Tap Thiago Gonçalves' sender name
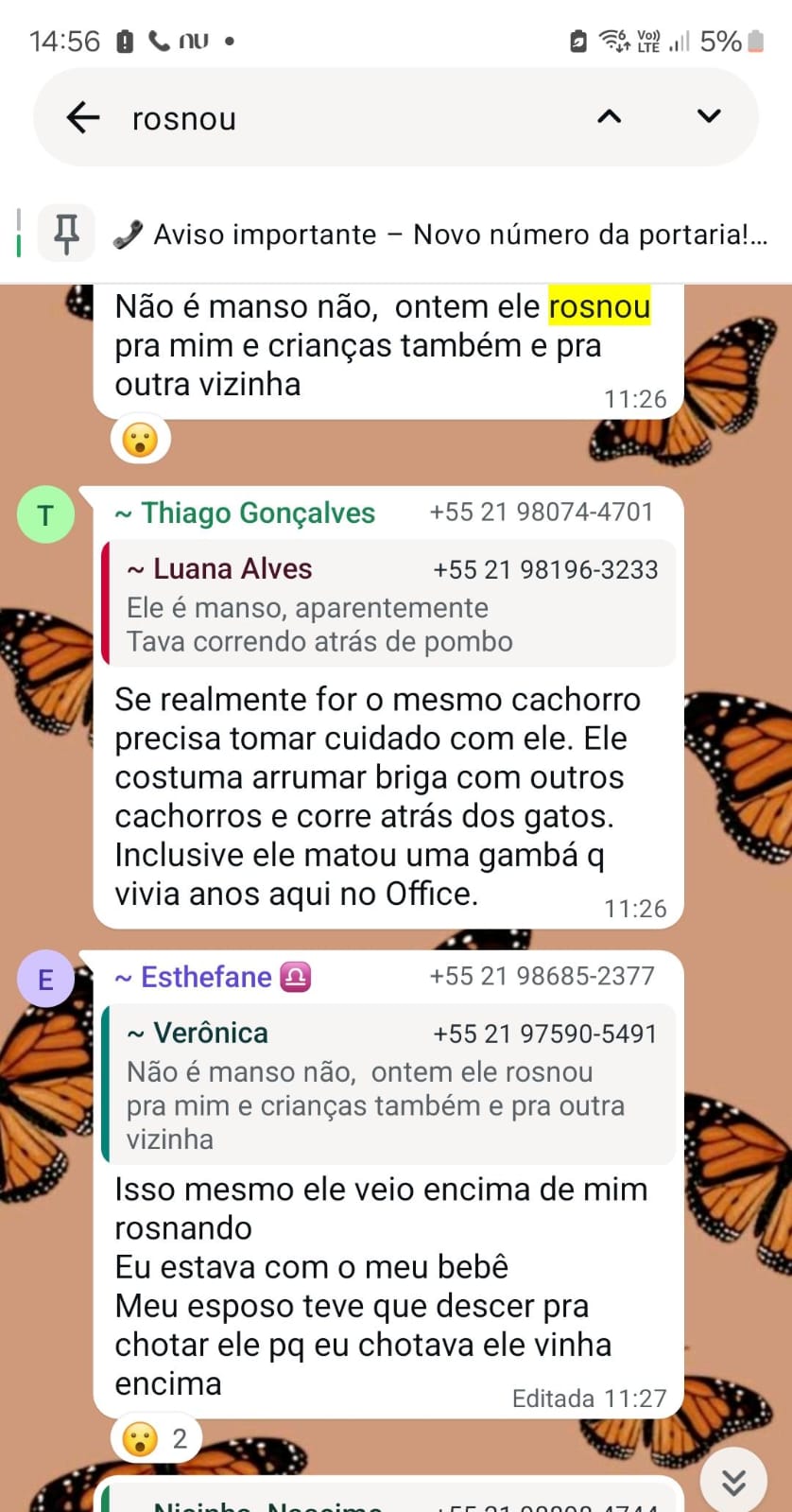Image resolution: width=792 pixels, height=1512 pixels. [x=246, y=513]
